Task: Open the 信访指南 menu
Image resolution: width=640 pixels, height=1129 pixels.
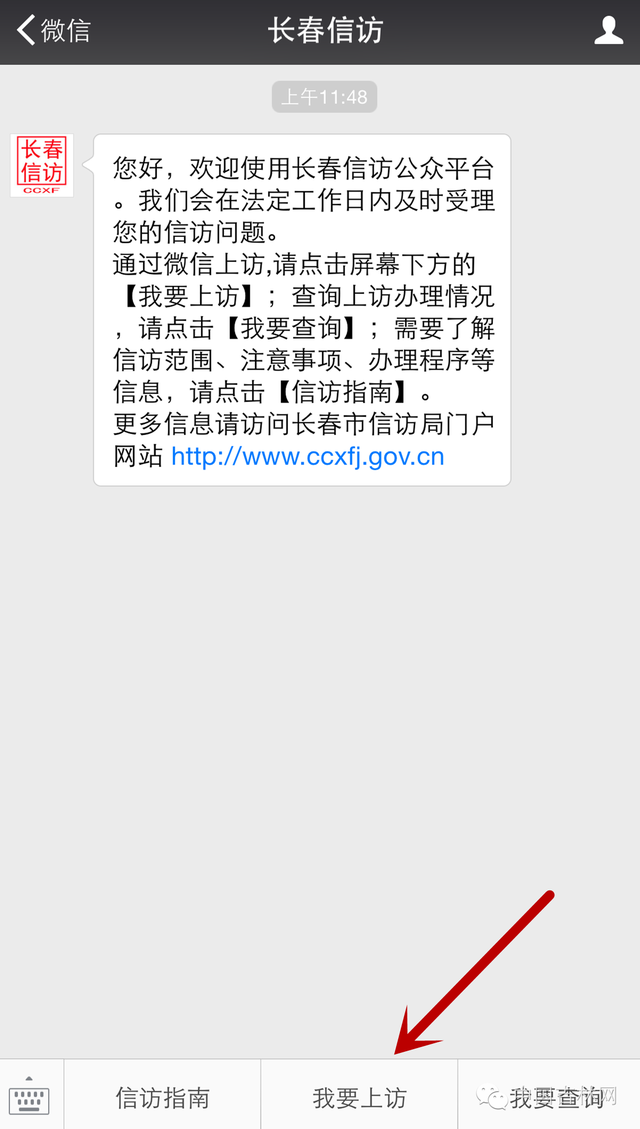Action: pyautogui.click(x=162, y=1097)
